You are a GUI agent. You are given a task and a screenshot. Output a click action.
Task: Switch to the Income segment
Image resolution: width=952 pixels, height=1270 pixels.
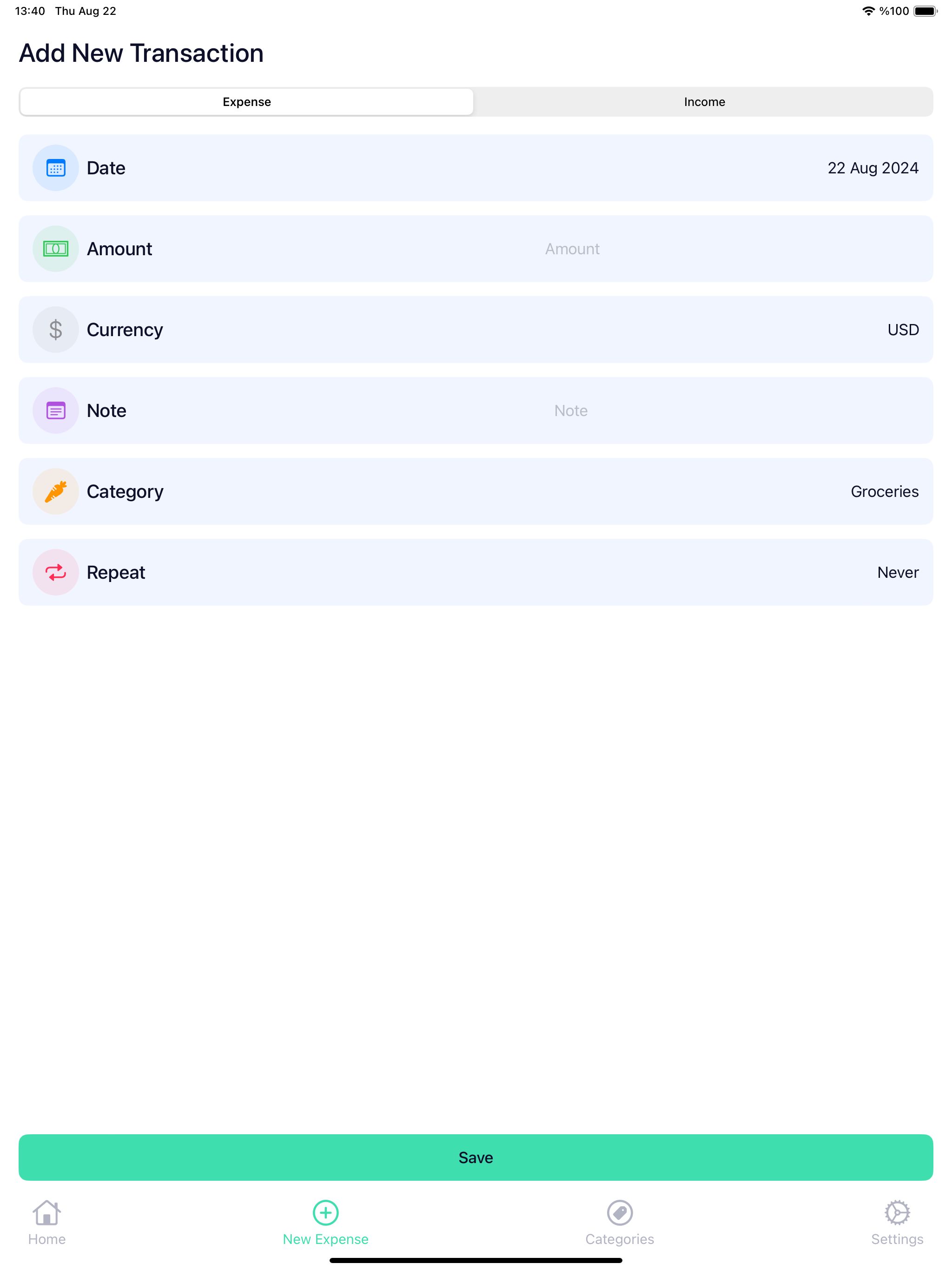(704, 102)
